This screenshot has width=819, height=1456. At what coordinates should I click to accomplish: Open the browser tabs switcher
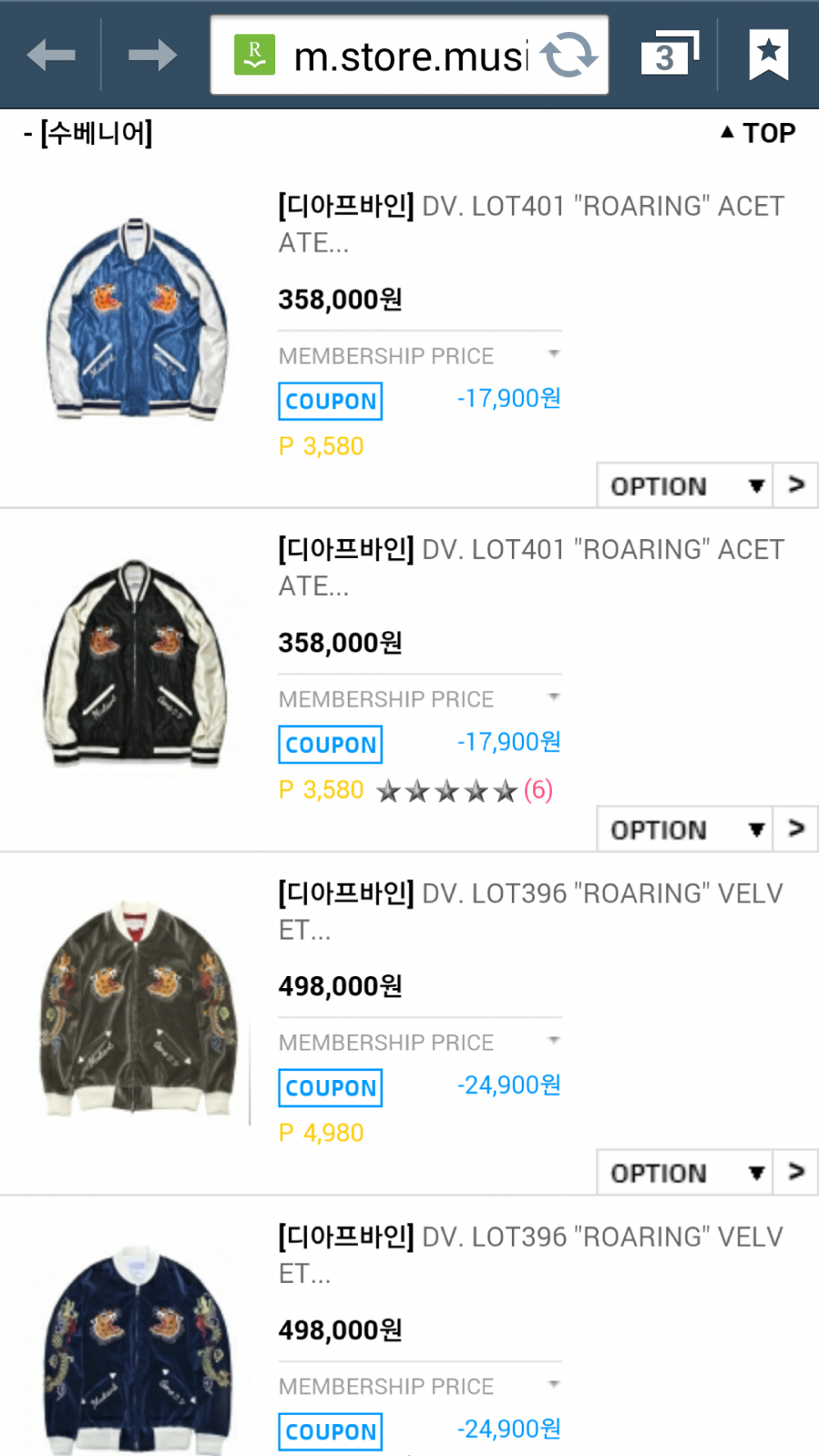point(668,56)
